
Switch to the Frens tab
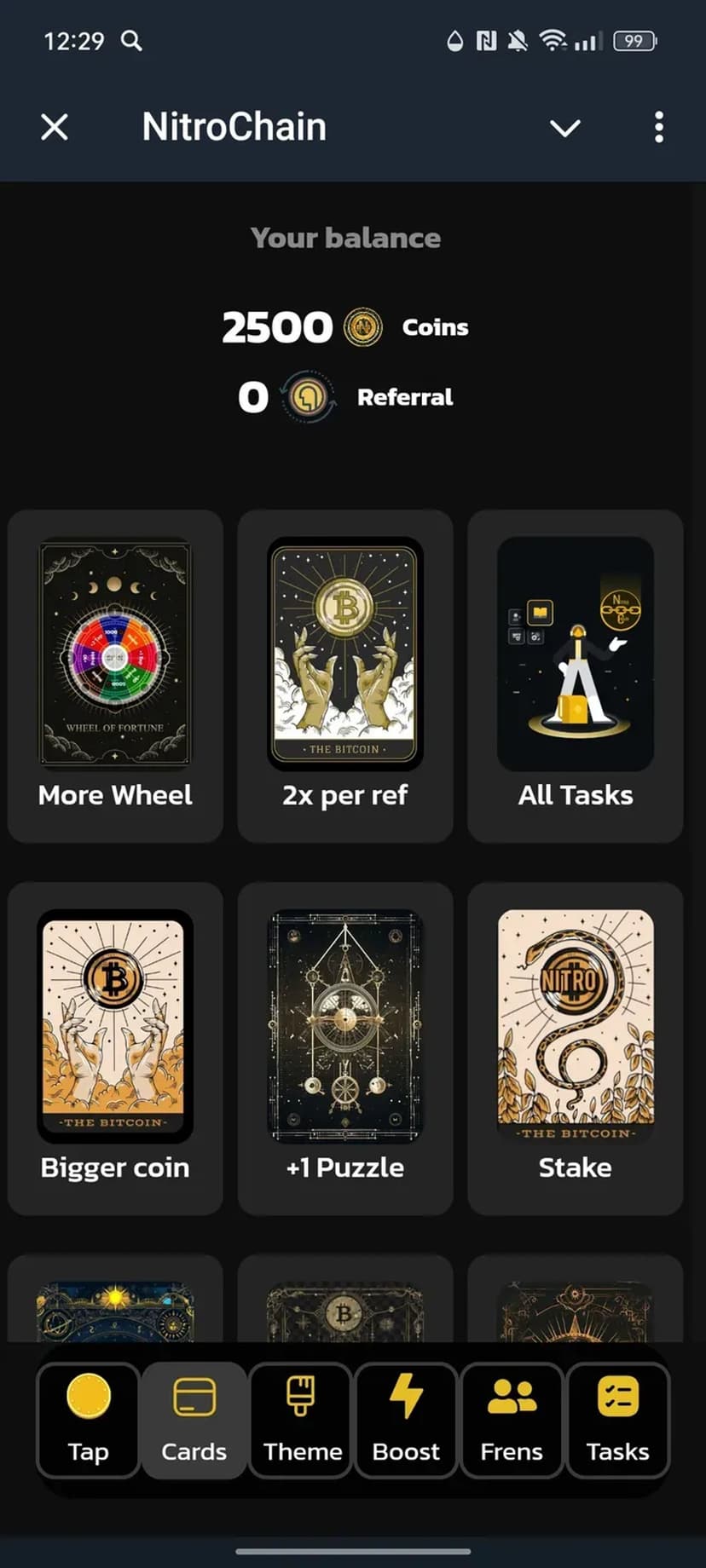(512, 1419)
